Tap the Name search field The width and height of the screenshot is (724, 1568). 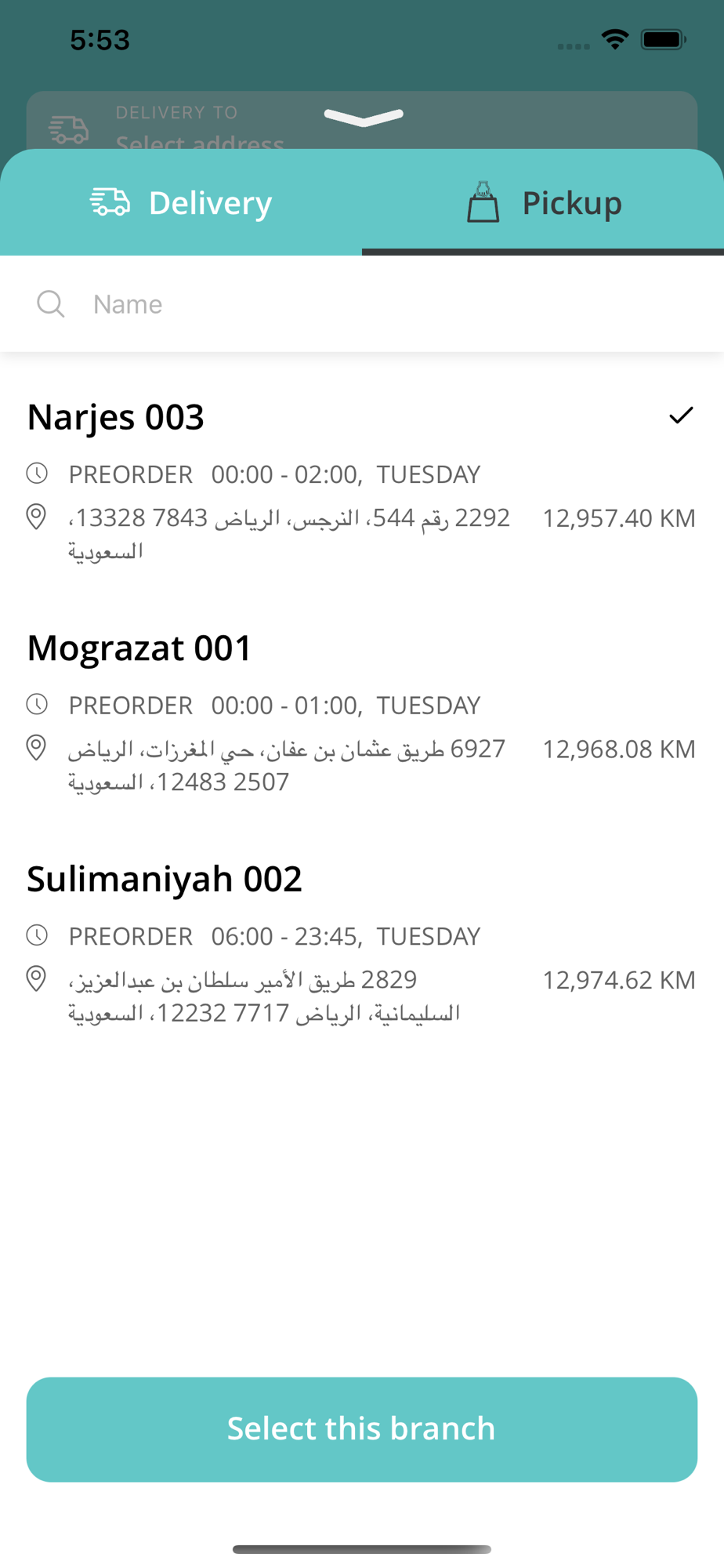pyautogui.click(x=362, y=304)
